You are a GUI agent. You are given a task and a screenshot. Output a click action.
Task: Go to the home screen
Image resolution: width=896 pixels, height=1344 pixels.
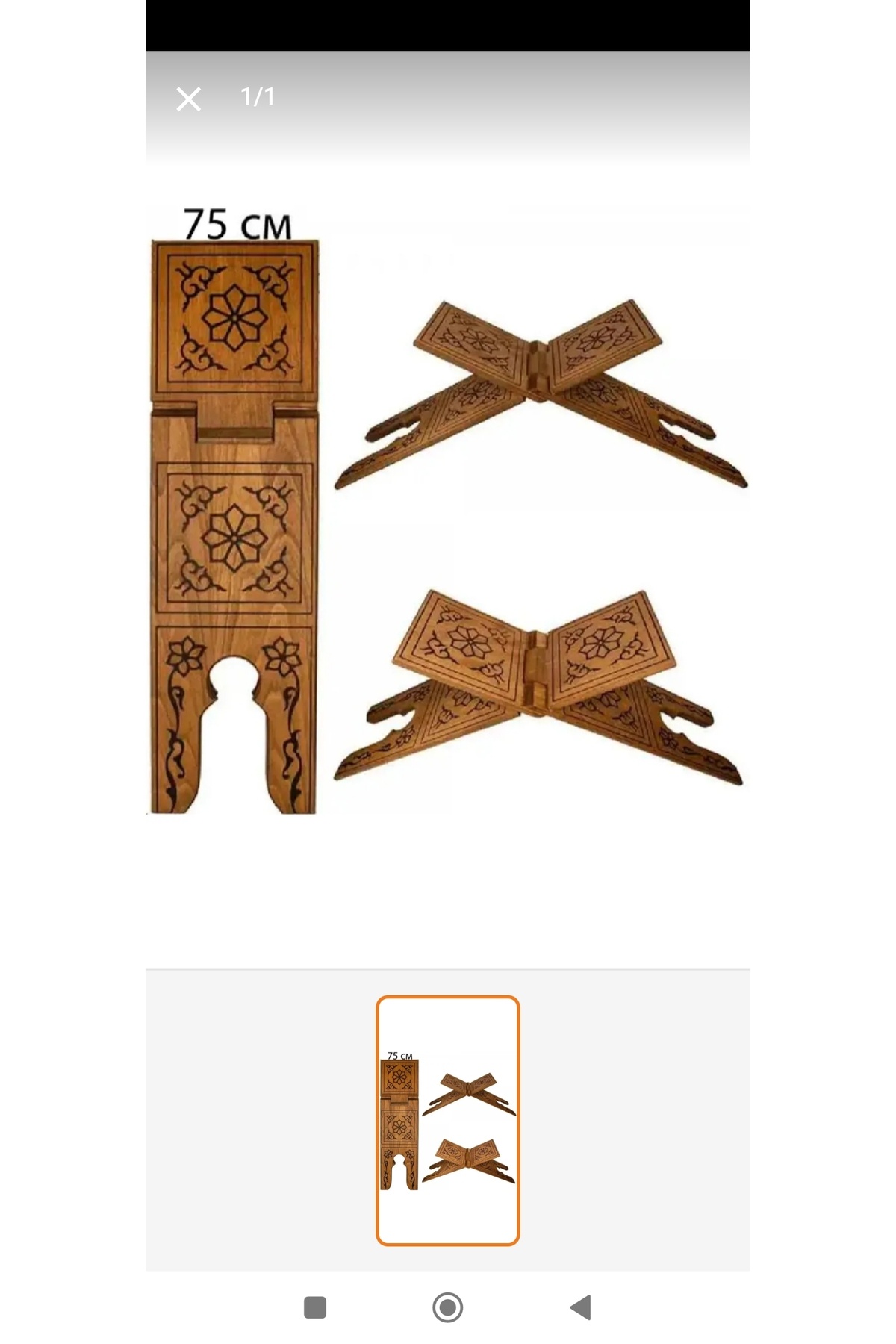click(x=448, y=1307)
